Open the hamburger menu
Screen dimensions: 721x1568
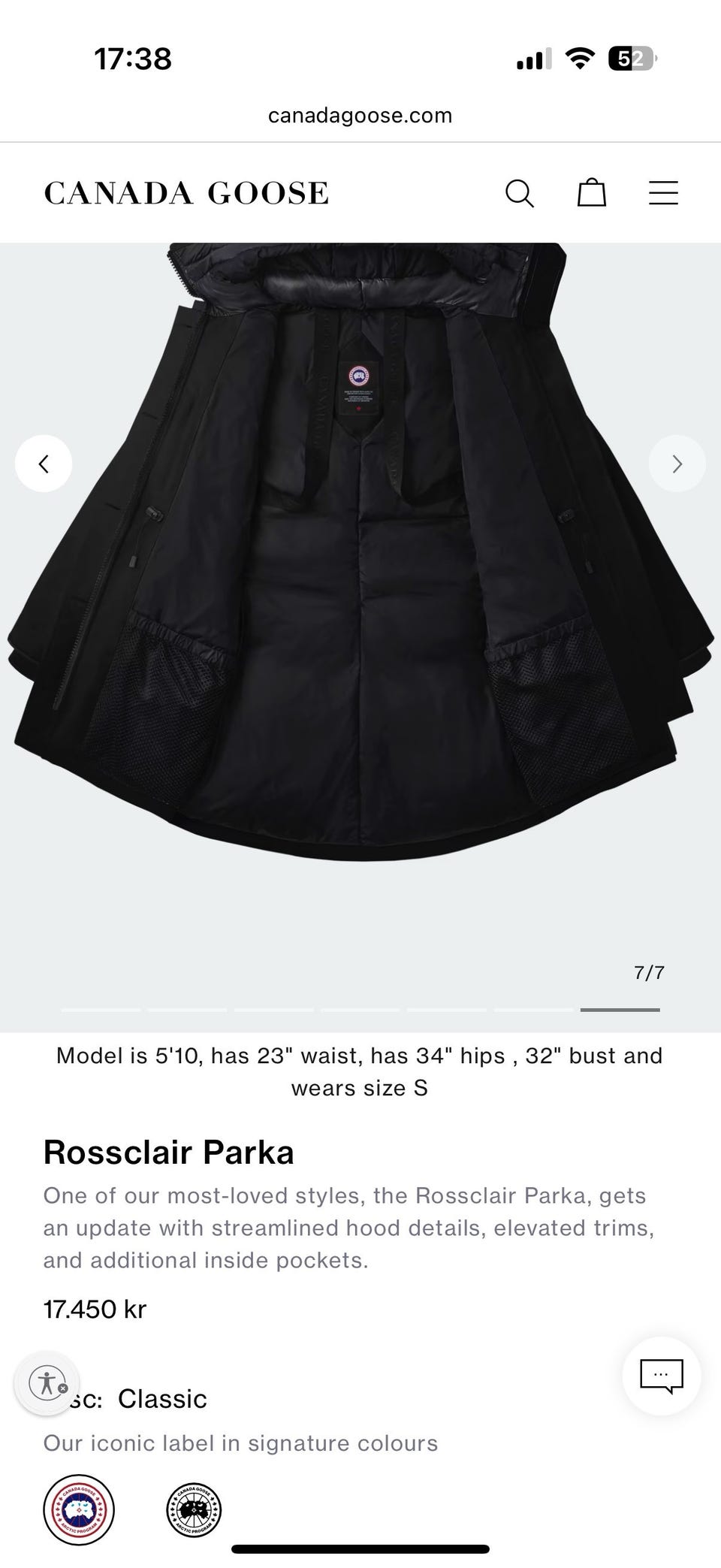[663, 193]
